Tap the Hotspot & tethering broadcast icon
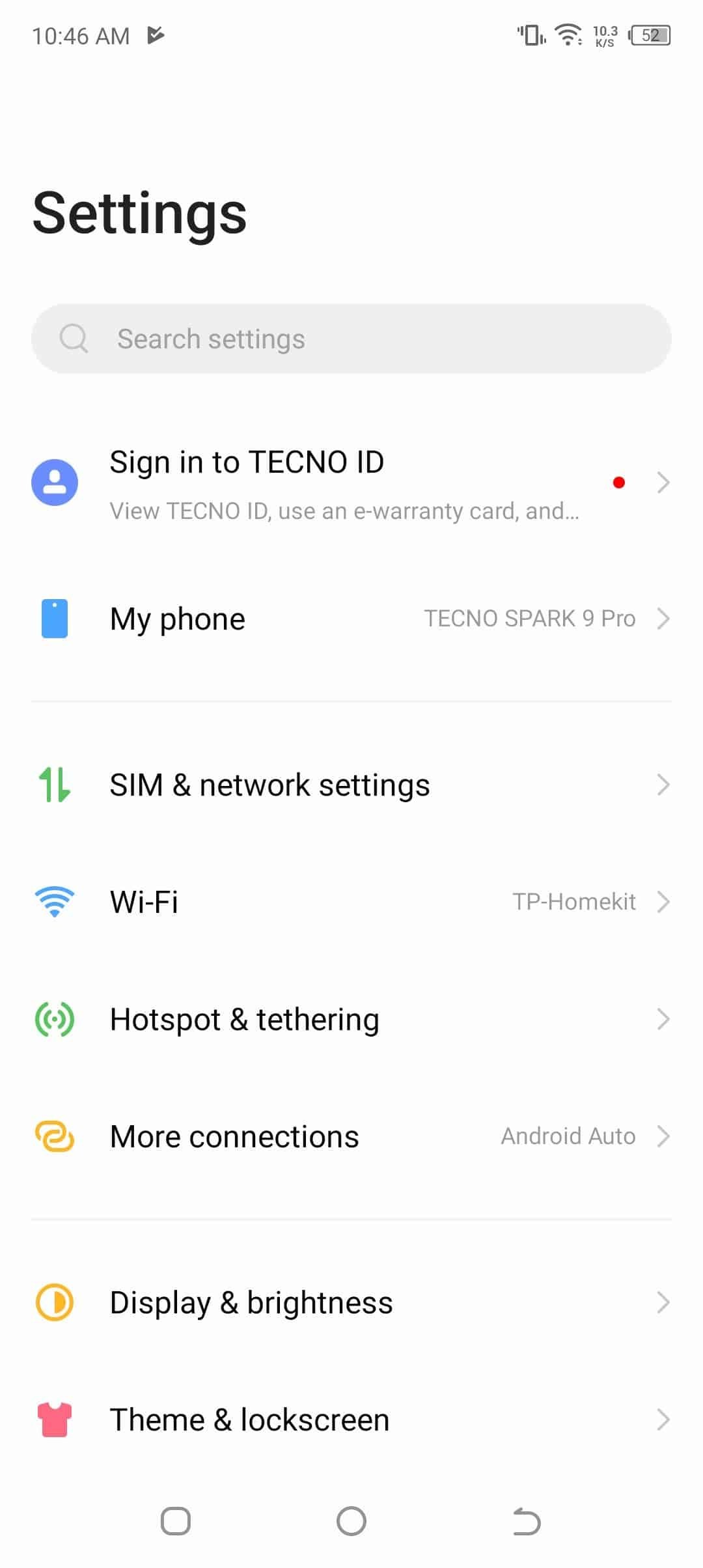 pos(55,1018)
